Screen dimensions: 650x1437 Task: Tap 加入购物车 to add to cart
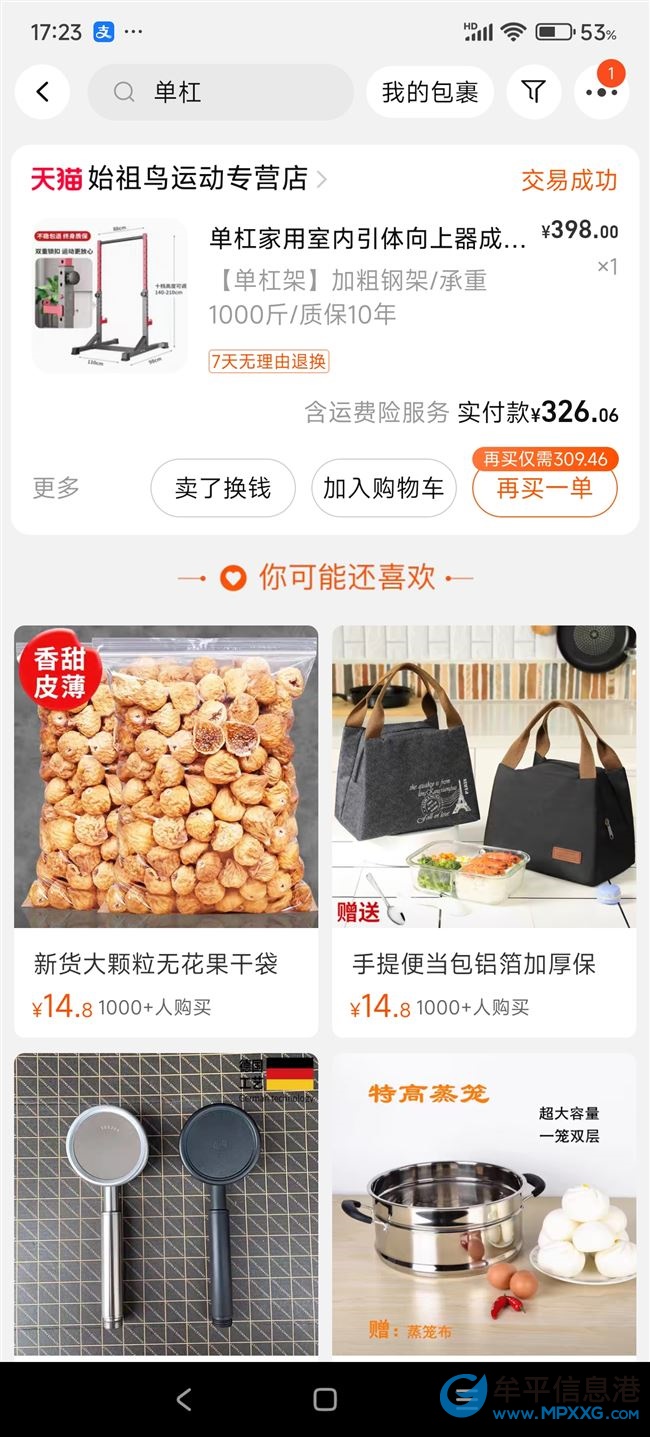384,488
